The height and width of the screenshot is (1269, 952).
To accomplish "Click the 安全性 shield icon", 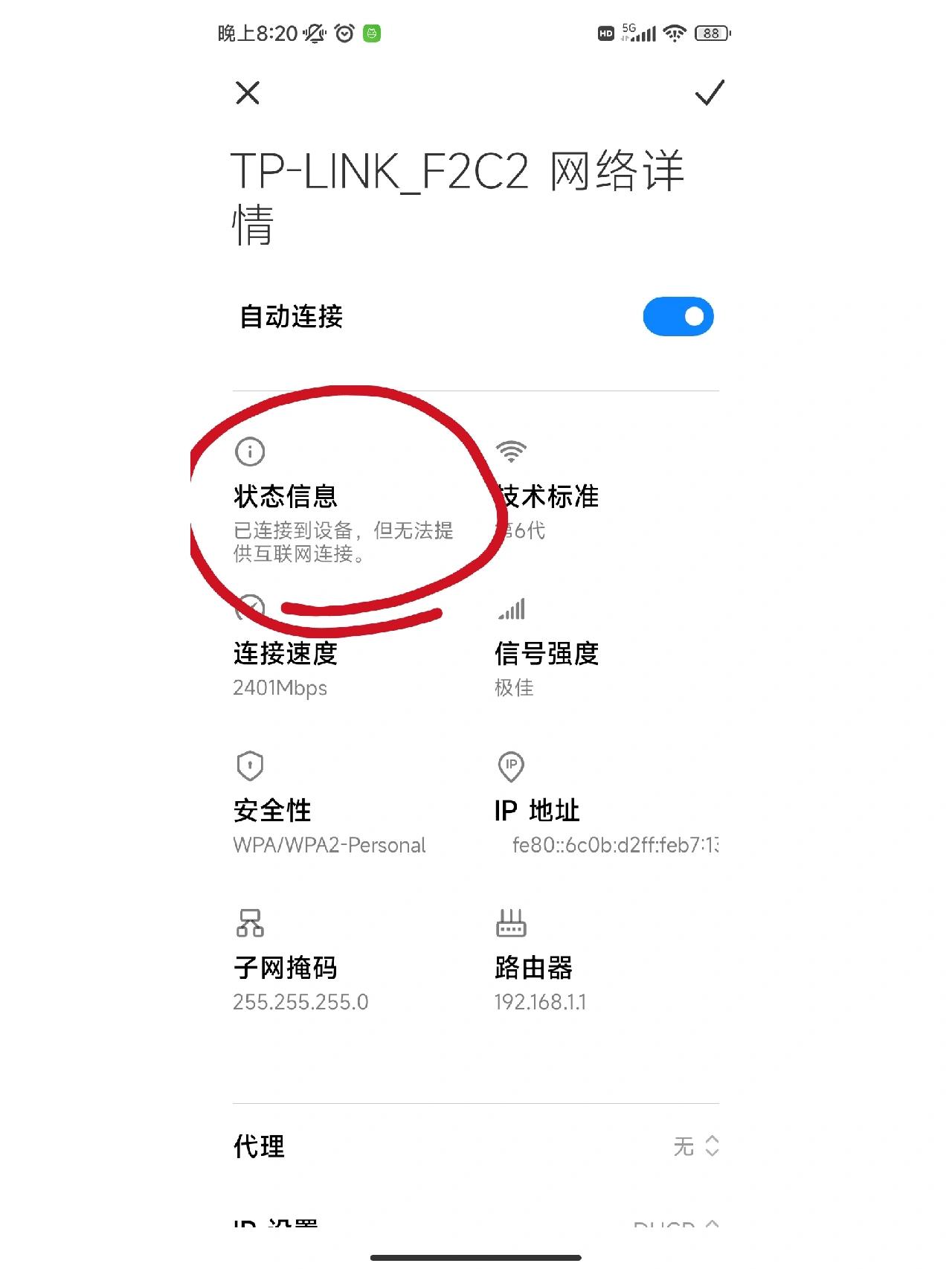I will point(248,765).
